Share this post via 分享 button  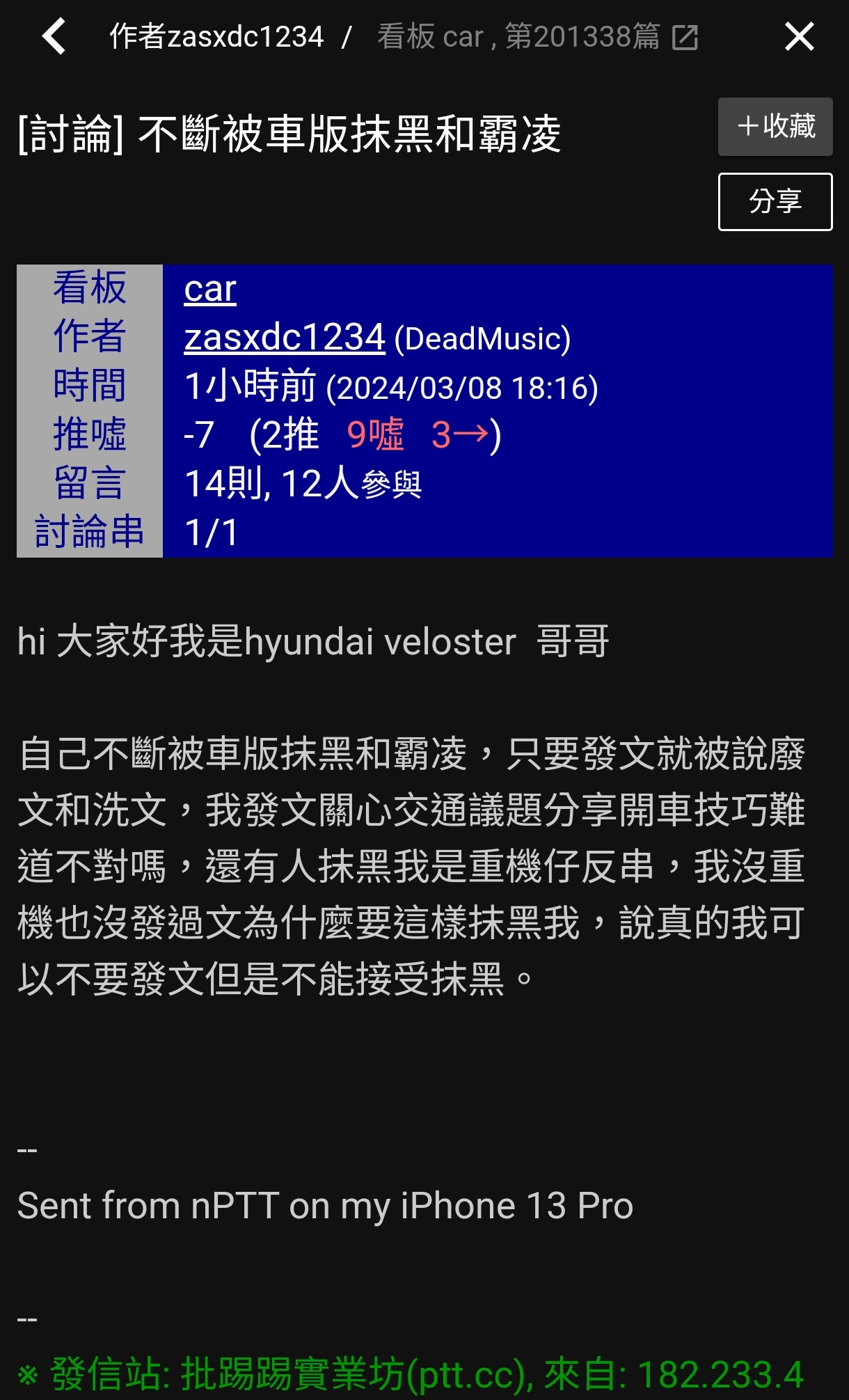point(775,202)
